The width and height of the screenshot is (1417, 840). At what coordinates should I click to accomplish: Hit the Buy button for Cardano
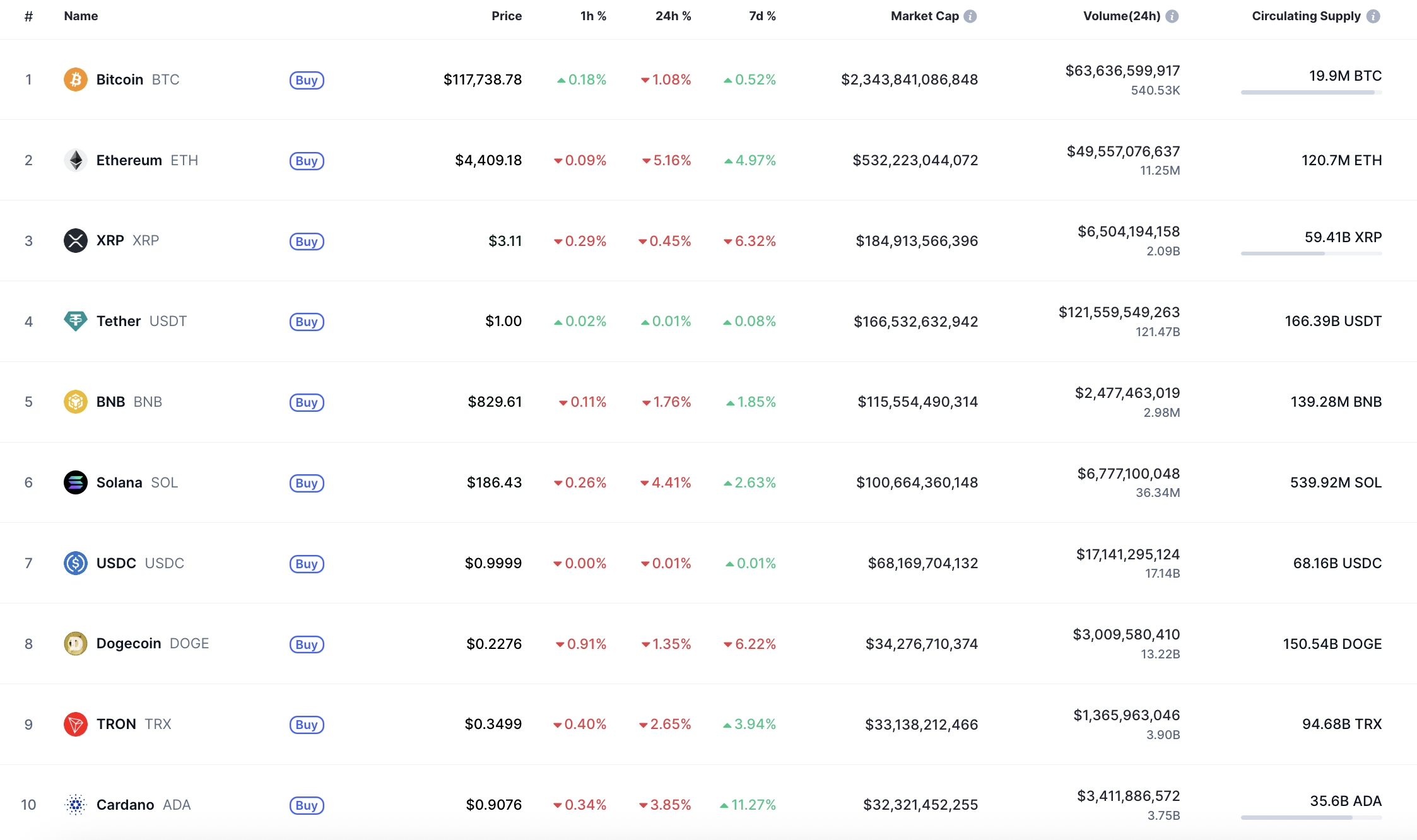pos(307,805)
